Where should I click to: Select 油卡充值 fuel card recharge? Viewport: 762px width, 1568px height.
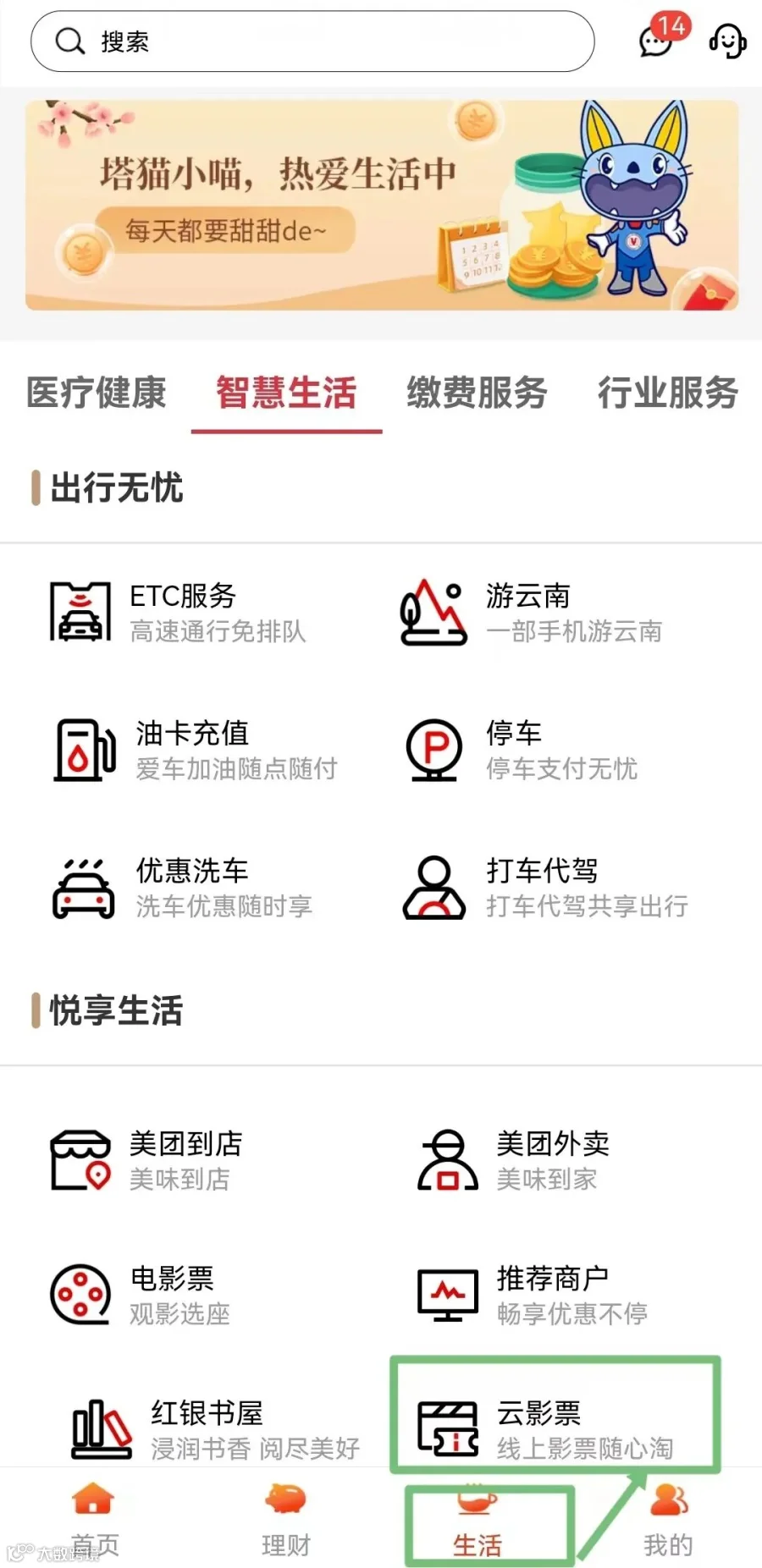(x=195, y=750)
